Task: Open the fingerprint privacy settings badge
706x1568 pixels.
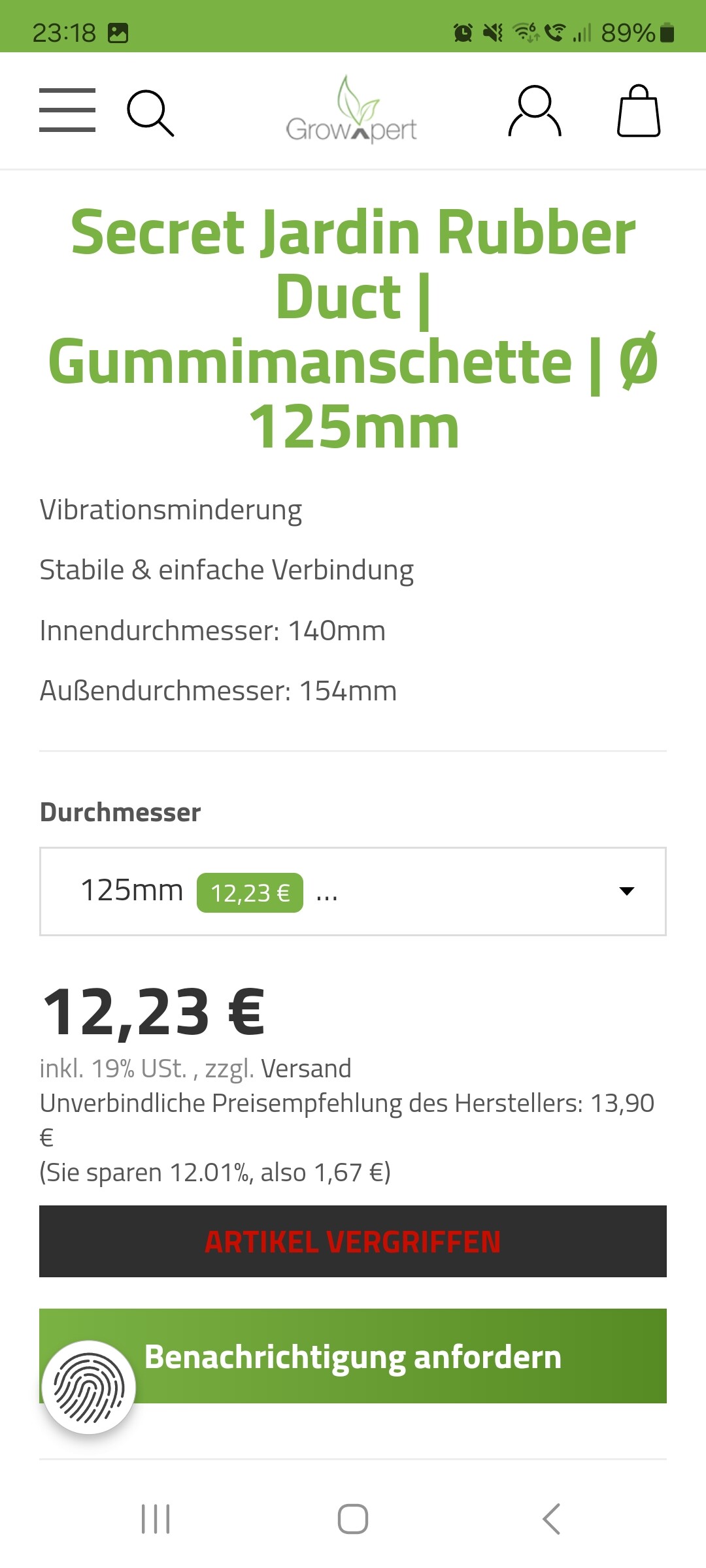Action: point(89,1387)
